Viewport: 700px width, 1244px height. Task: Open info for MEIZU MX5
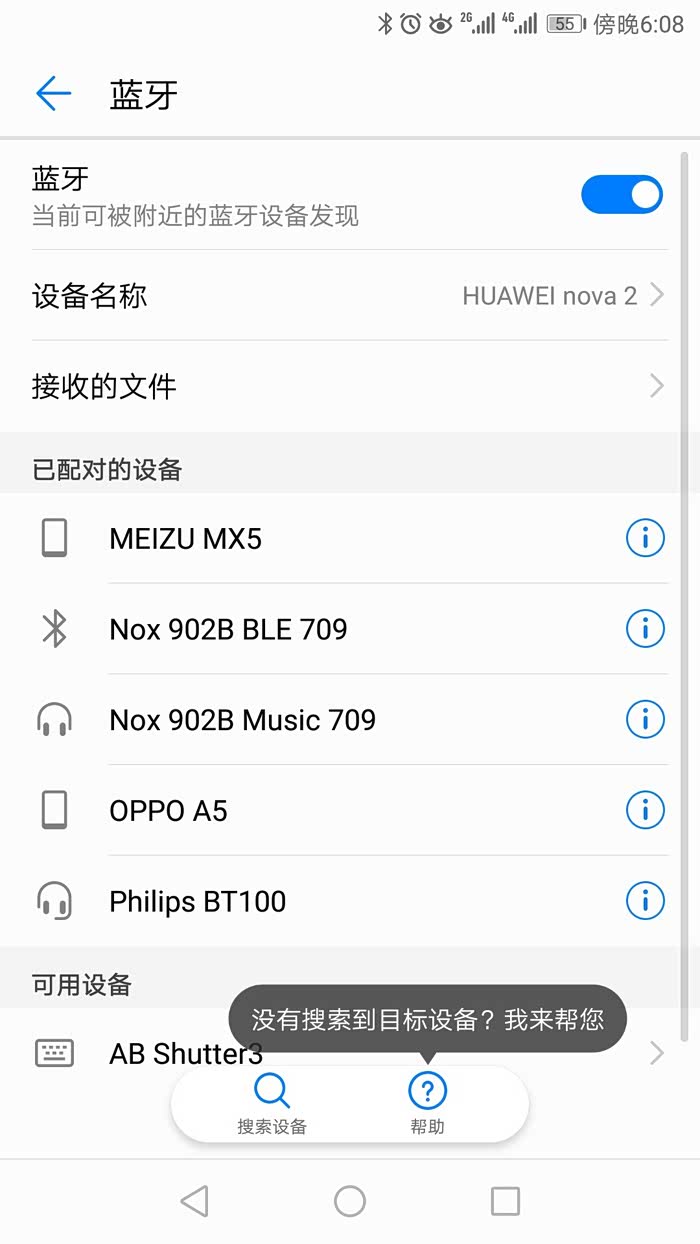pos(645,539)
